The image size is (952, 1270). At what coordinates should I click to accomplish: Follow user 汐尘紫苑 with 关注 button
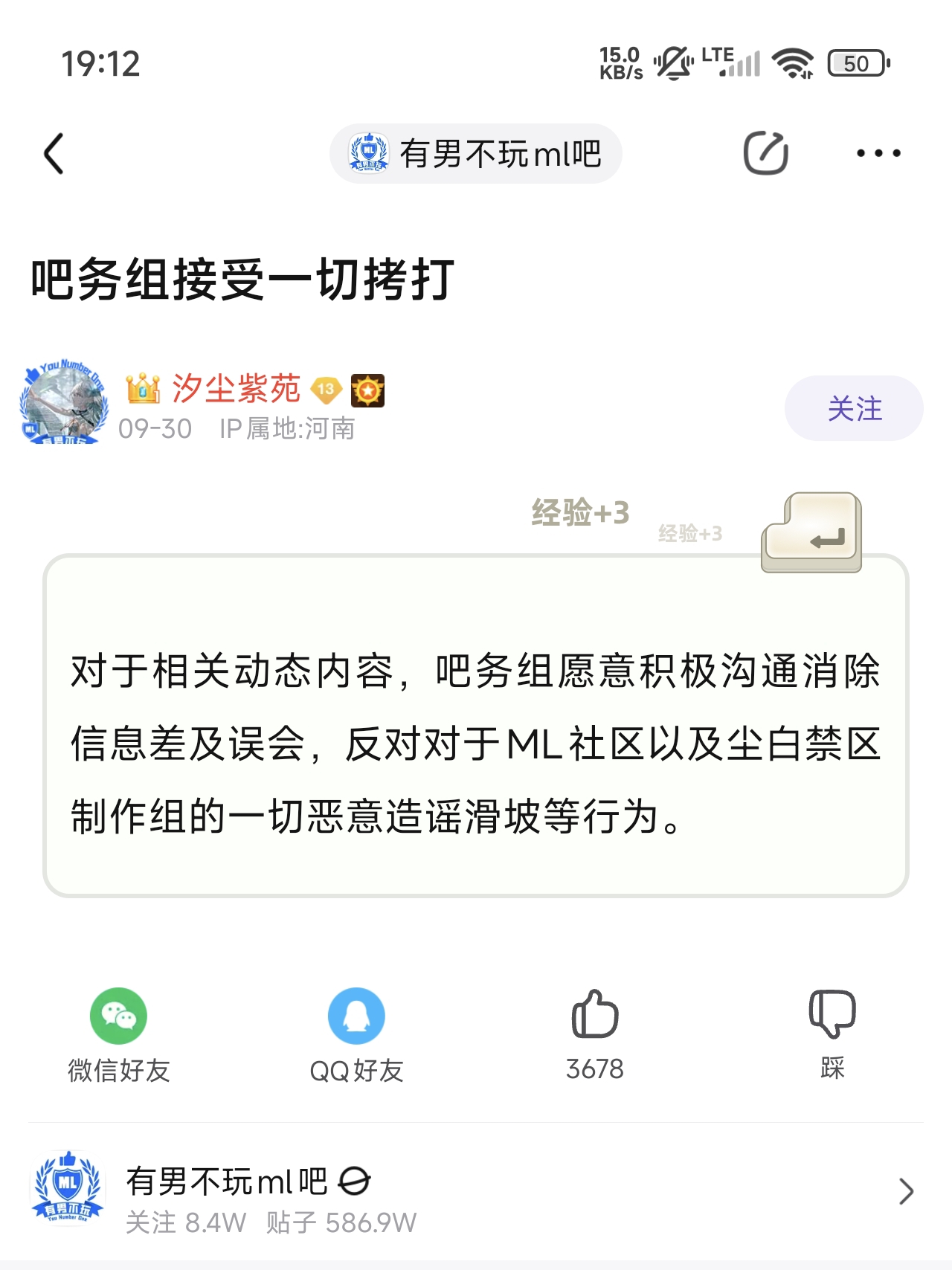tap(853, 408)
